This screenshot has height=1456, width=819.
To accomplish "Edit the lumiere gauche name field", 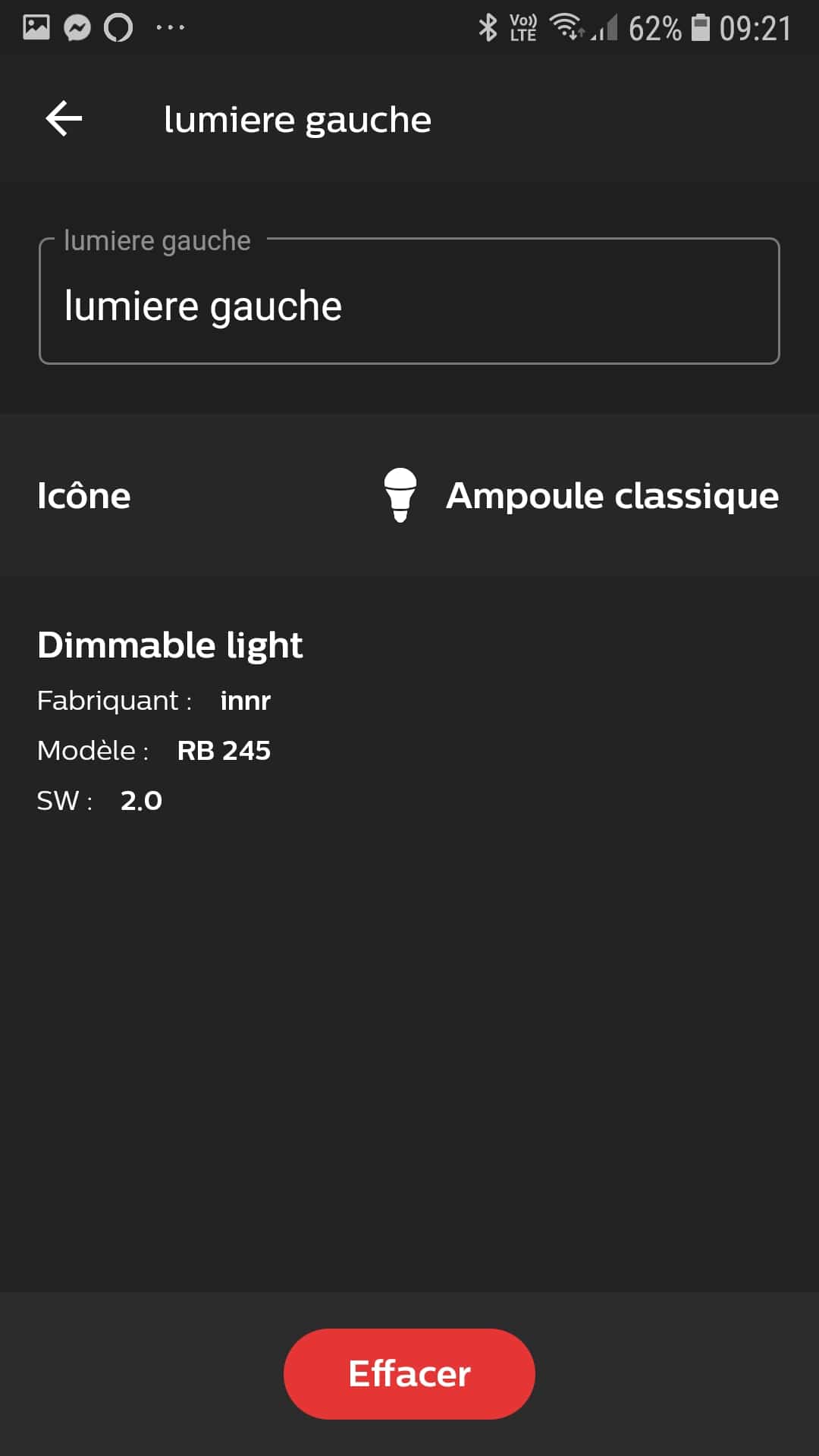I will pyautogui.click(x=409, y=301).
